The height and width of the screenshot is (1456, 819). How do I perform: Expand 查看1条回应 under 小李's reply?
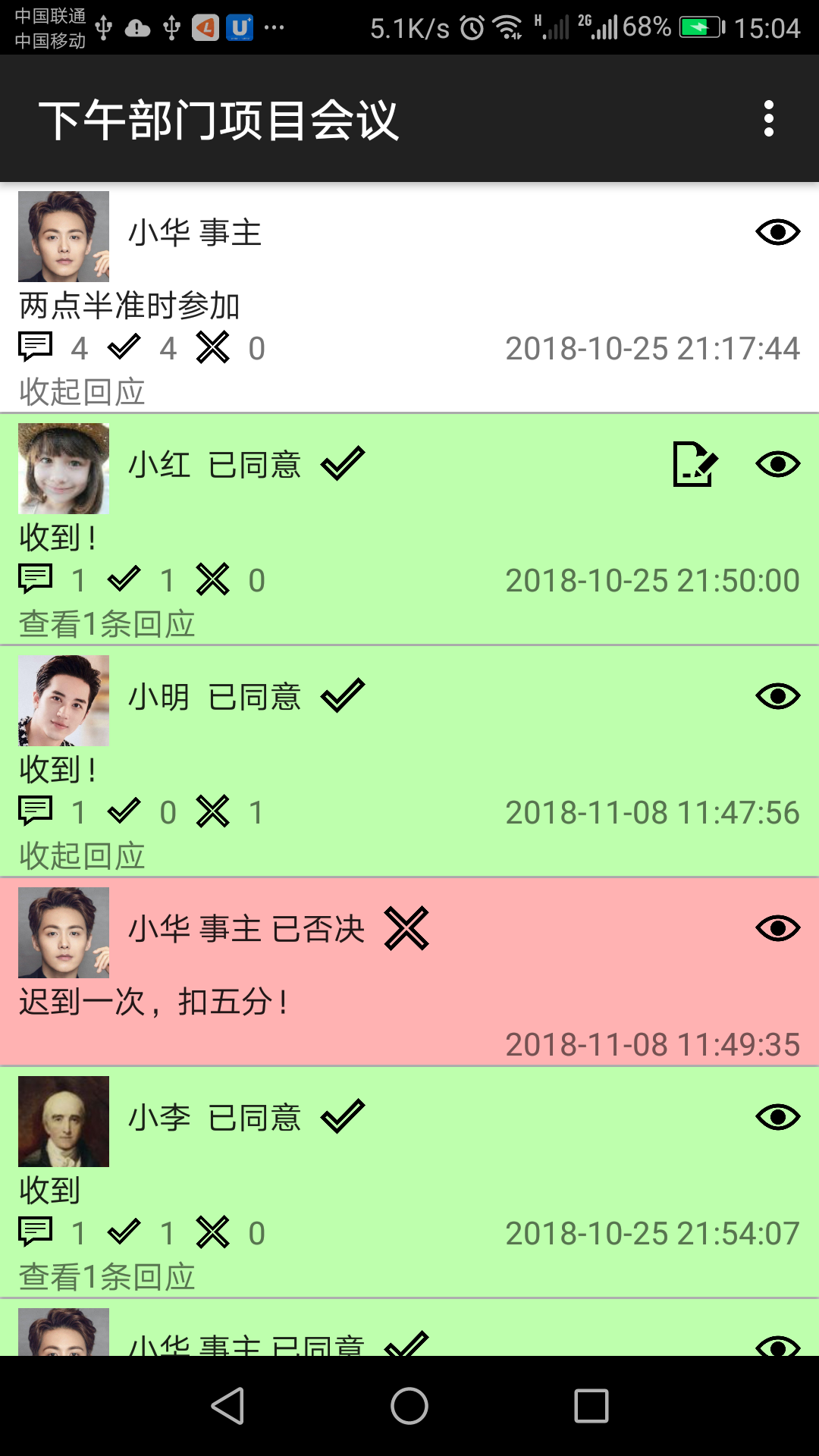tap(107, 1277)
